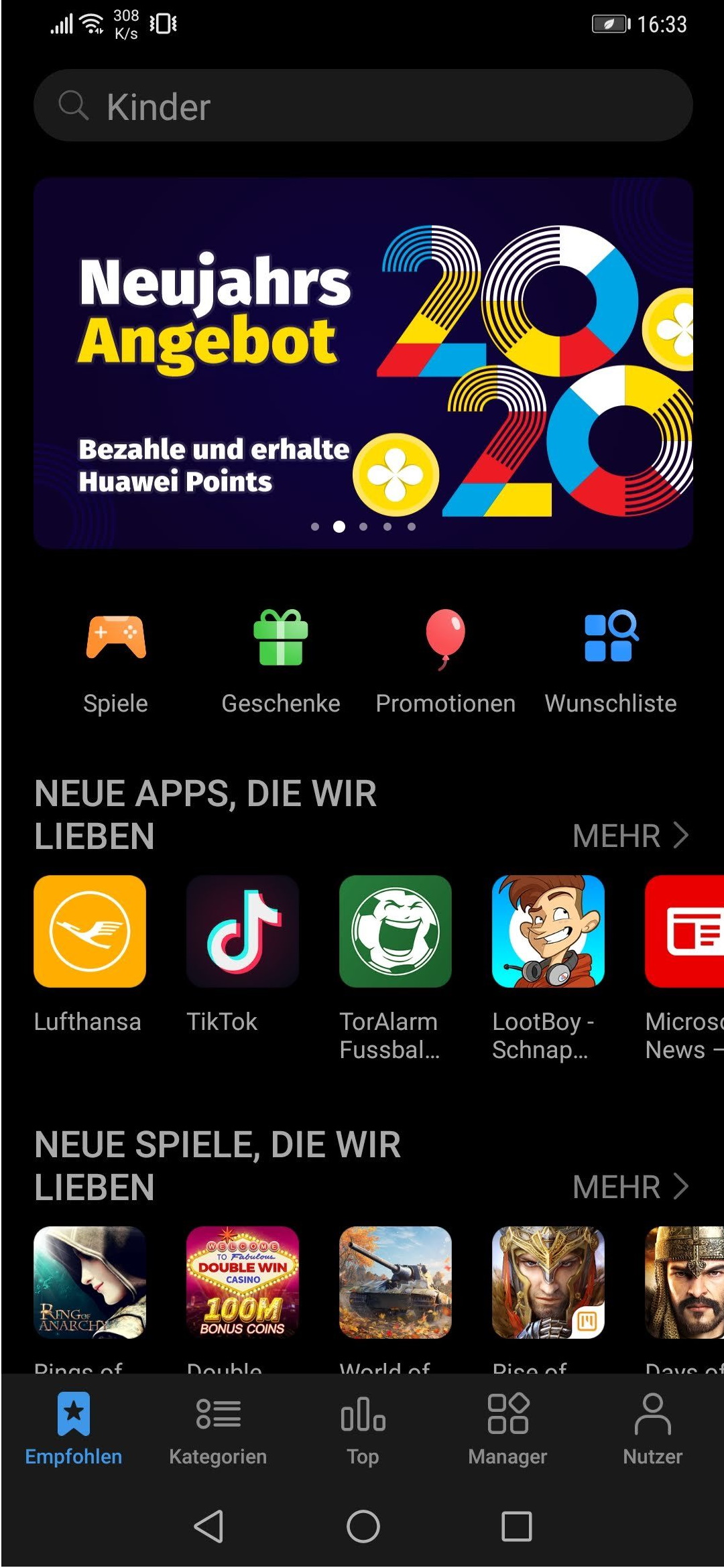
Task: Show MEHR for Neue Apps section
Action: click(x=630, y=836)
